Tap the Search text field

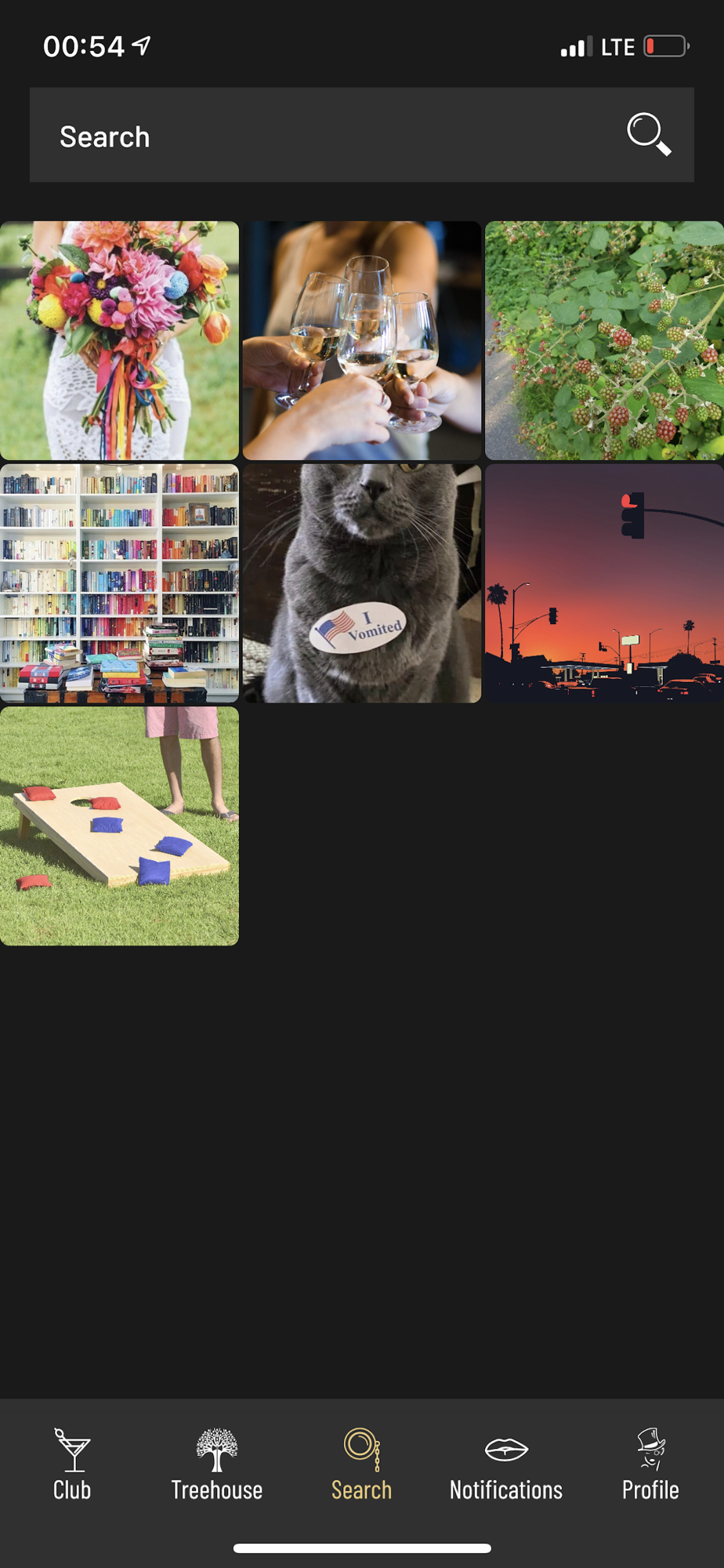(x=313, y=136)
